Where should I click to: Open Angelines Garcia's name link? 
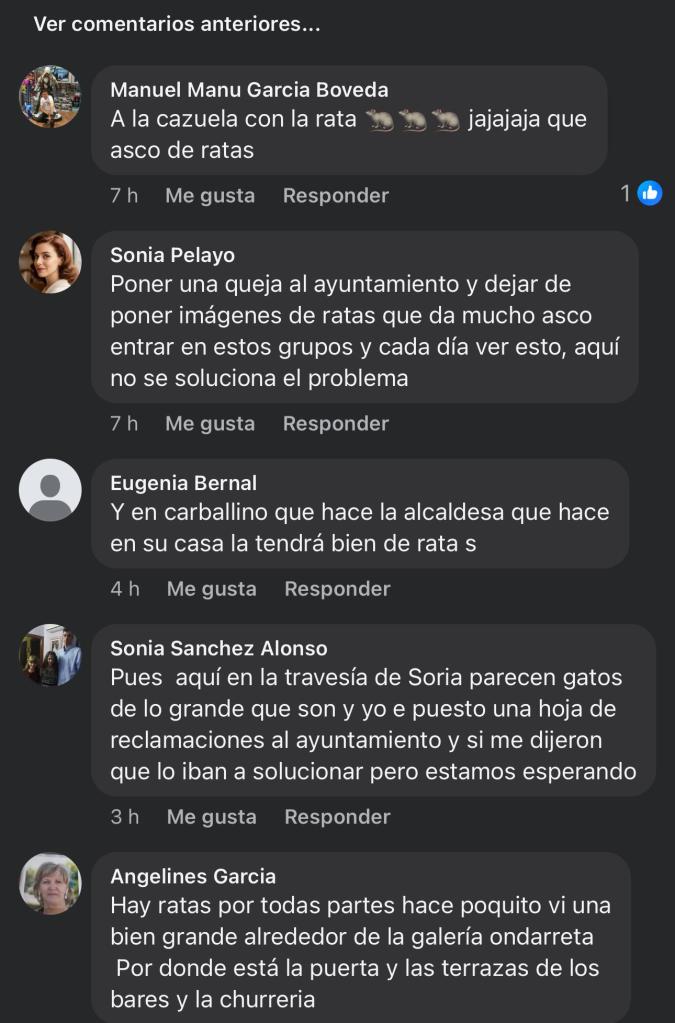(192, 876)
